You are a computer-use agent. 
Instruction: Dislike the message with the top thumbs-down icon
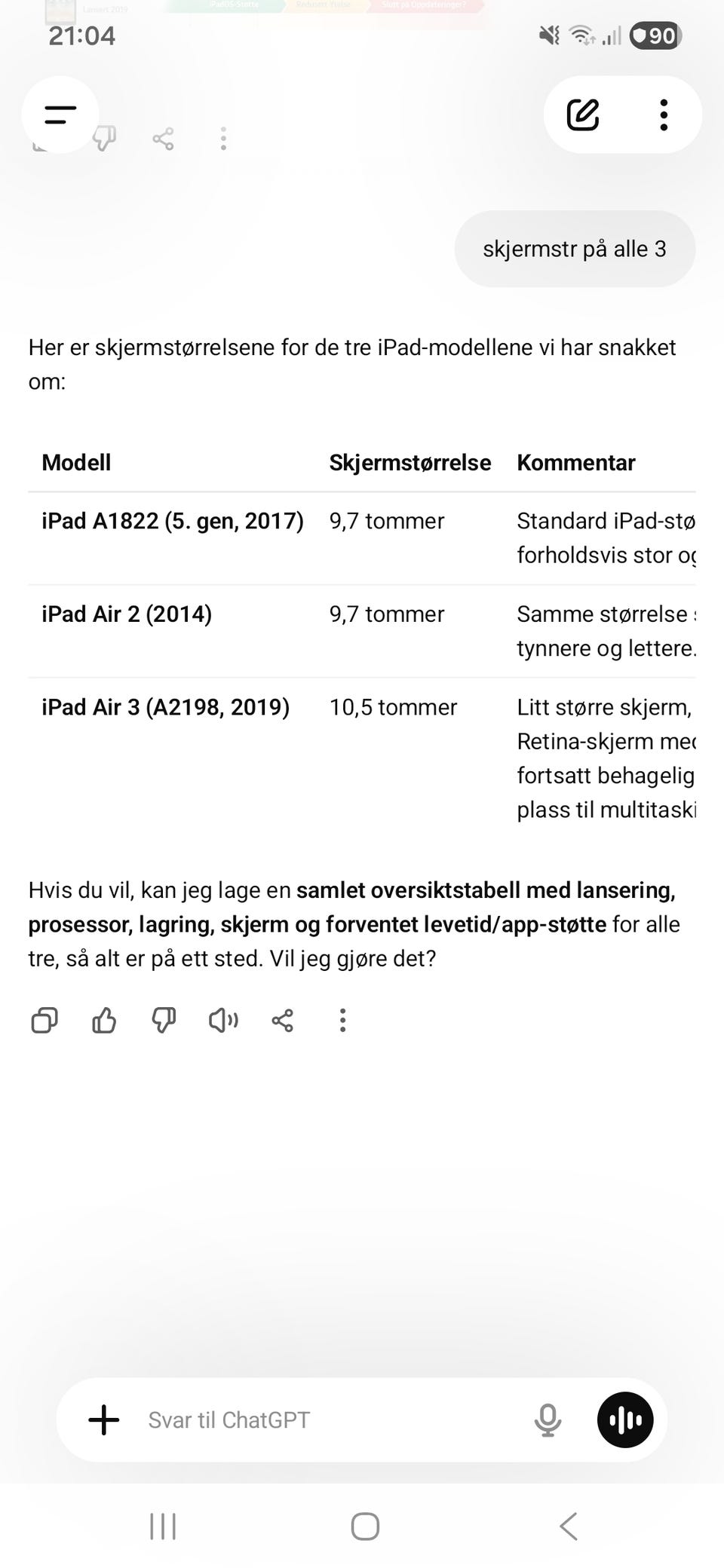[x=106, y=138]
